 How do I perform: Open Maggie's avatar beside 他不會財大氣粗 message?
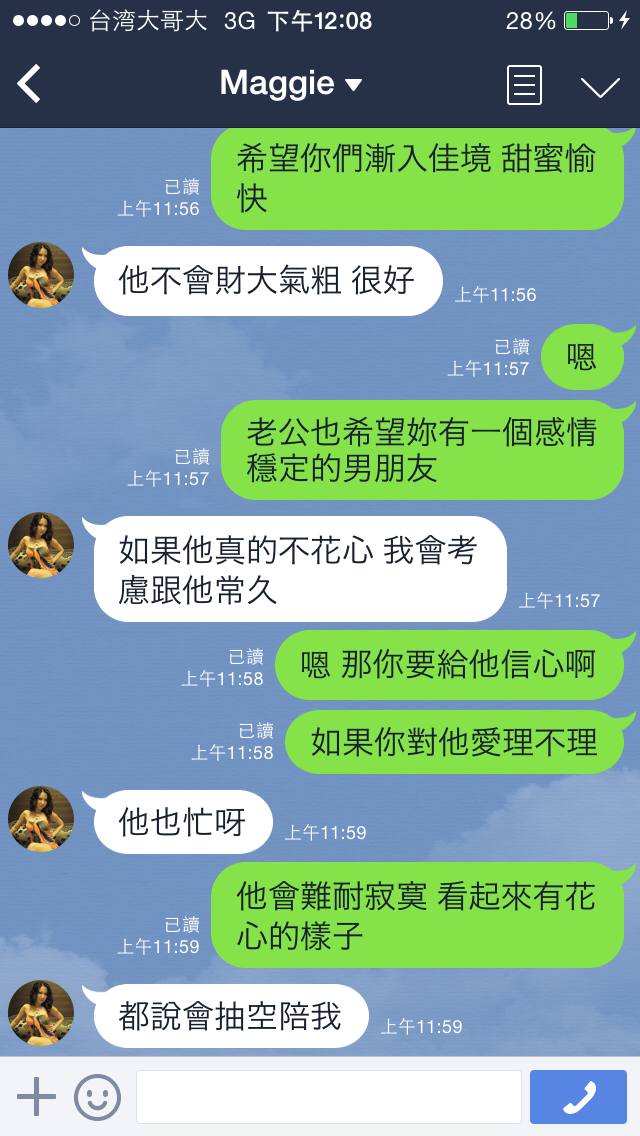pos(42,275)
